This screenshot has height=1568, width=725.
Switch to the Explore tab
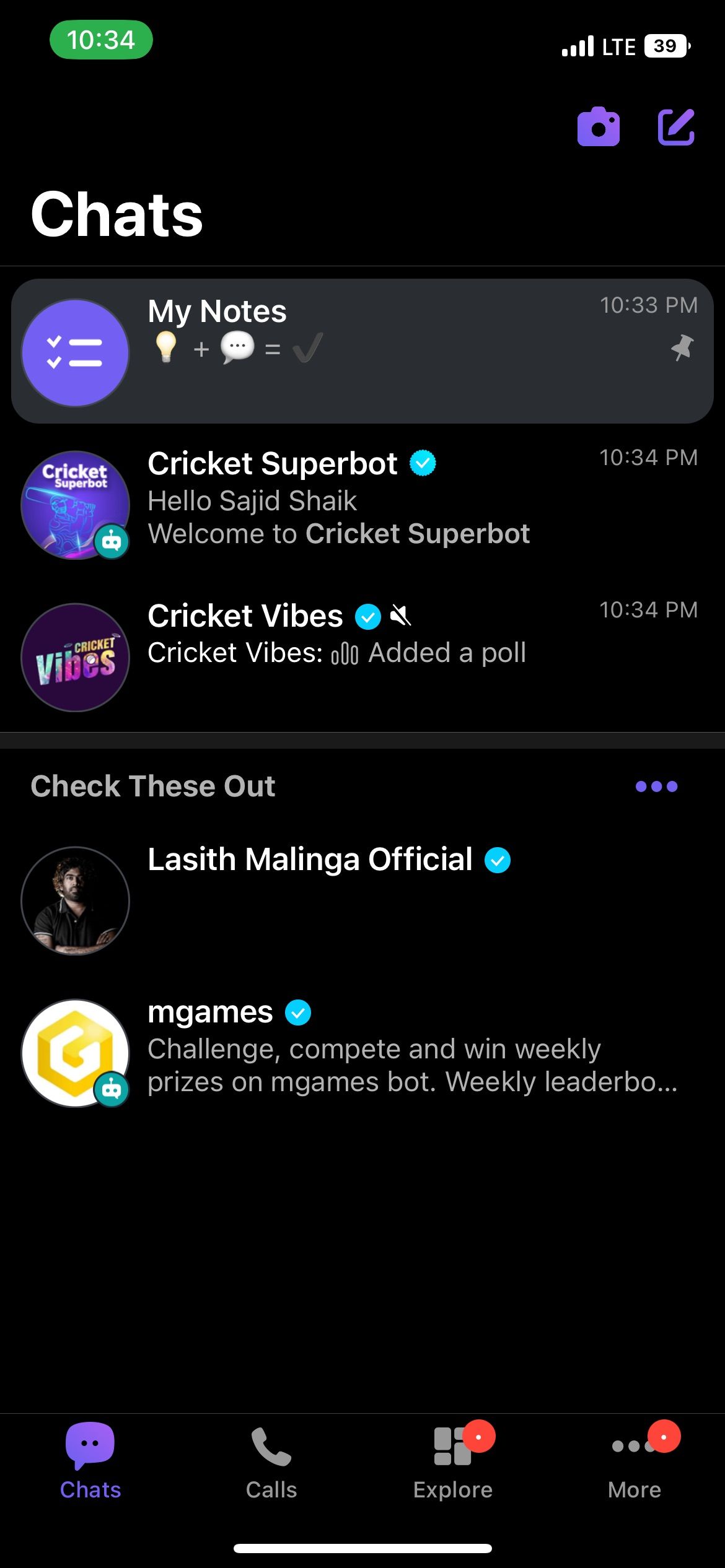point(453,1464)
